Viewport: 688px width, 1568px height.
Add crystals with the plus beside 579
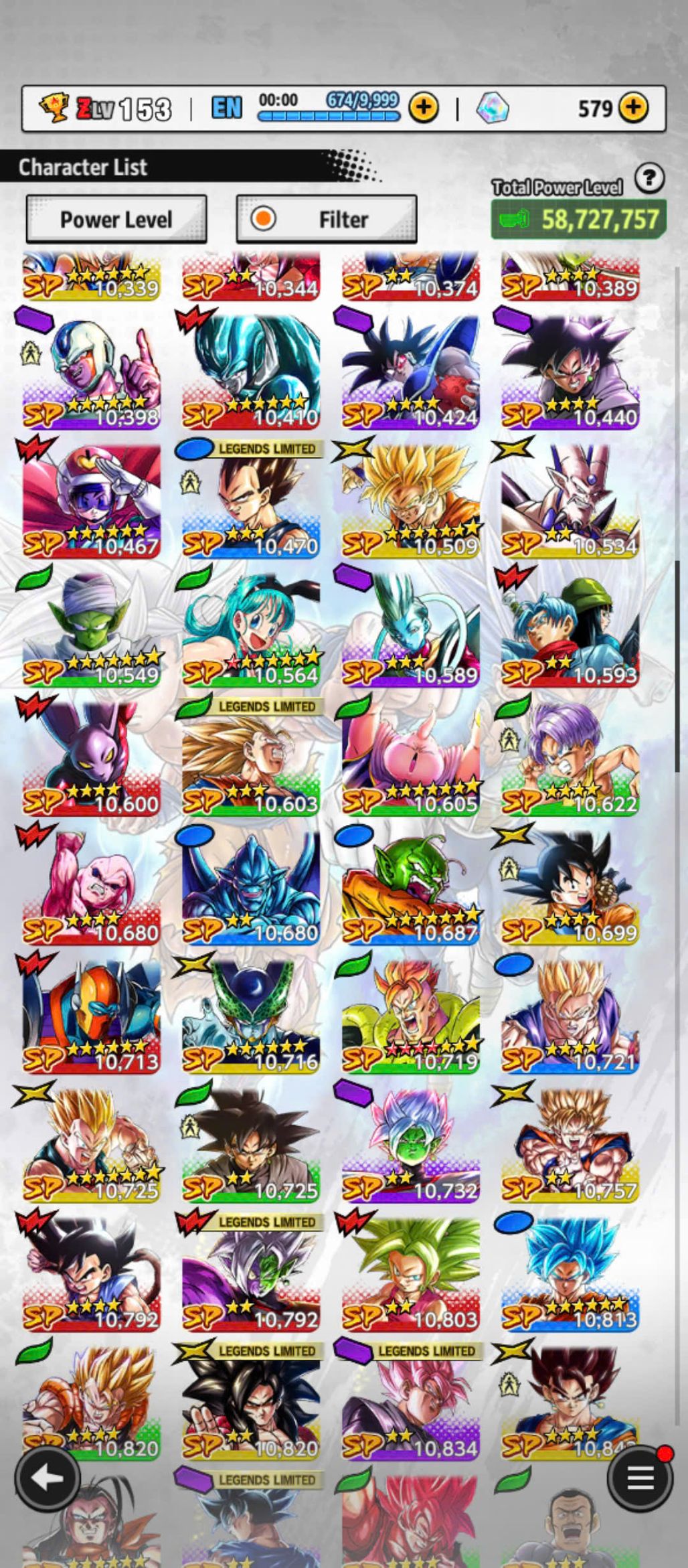(633, 107)
